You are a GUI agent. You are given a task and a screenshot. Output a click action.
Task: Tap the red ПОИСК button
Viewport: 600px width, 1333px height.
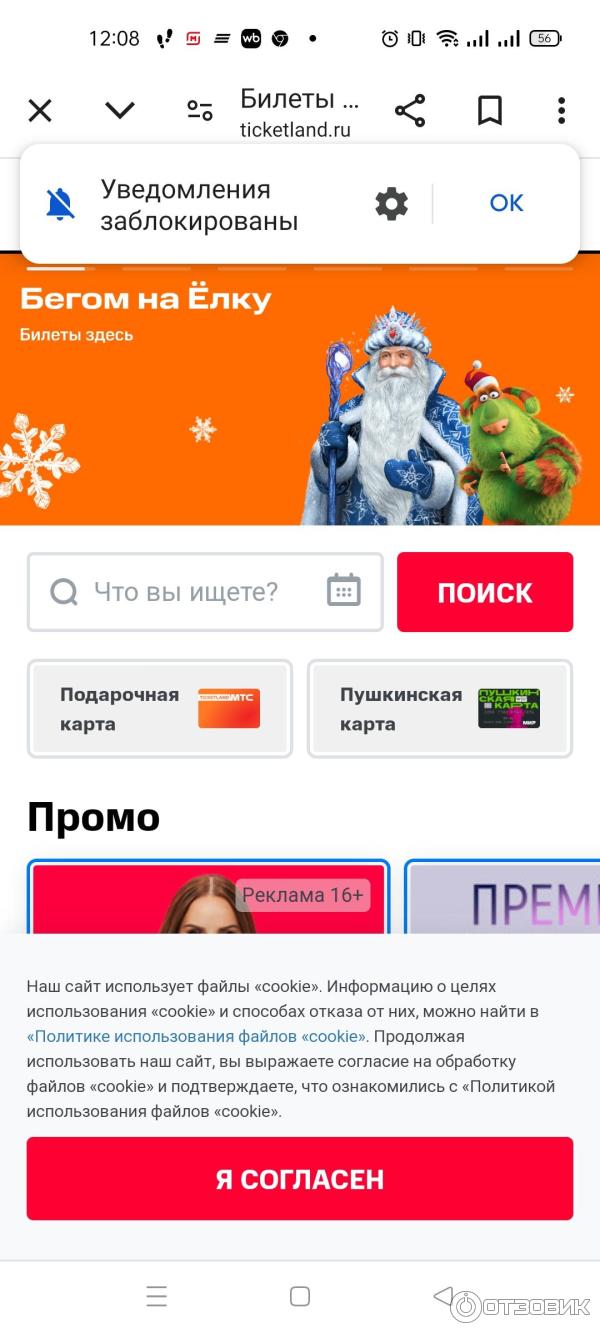click(485, 592)
